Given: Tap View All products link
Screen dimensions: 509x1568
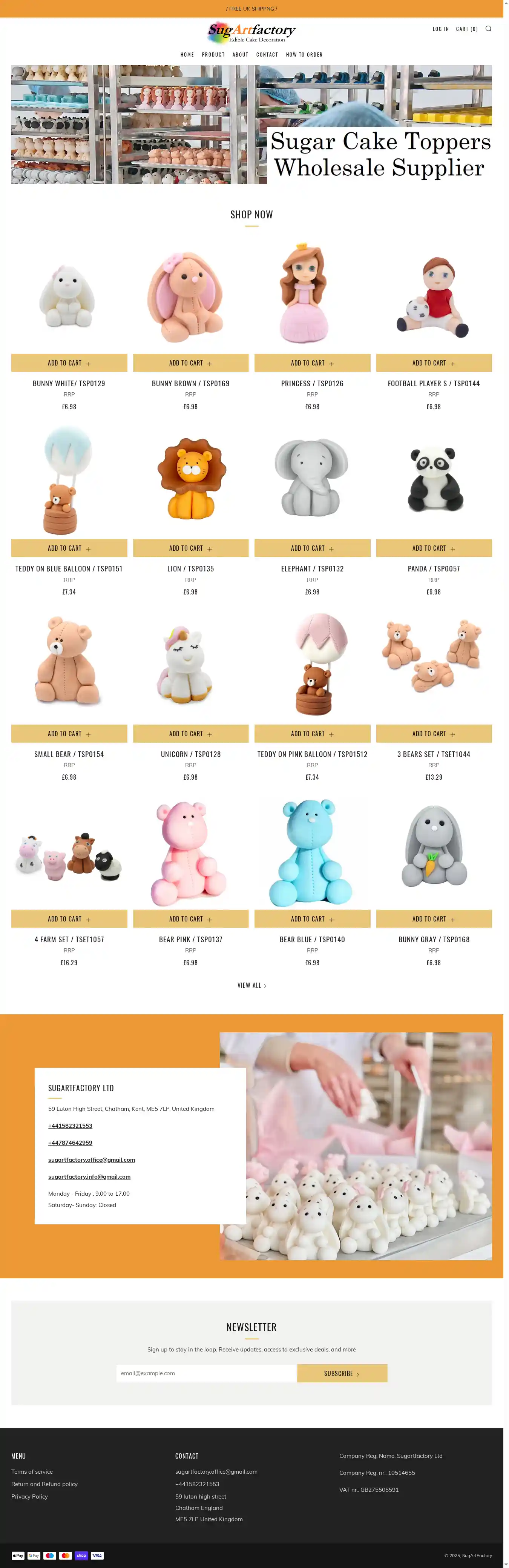Looking at the screenshot, I should [x=251, y=985].
